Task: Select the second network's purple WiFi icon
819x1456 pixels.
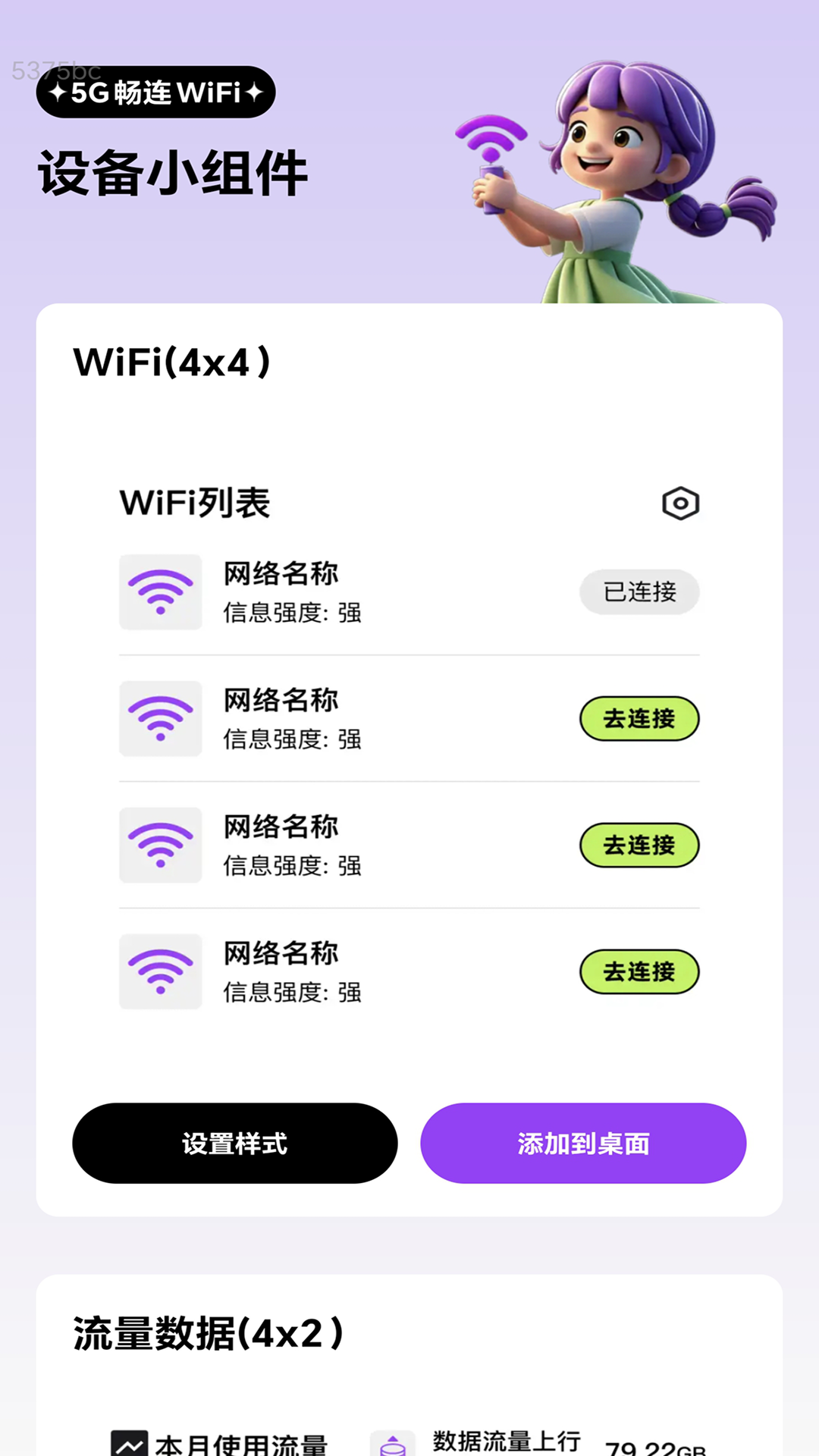Action: 160,719
